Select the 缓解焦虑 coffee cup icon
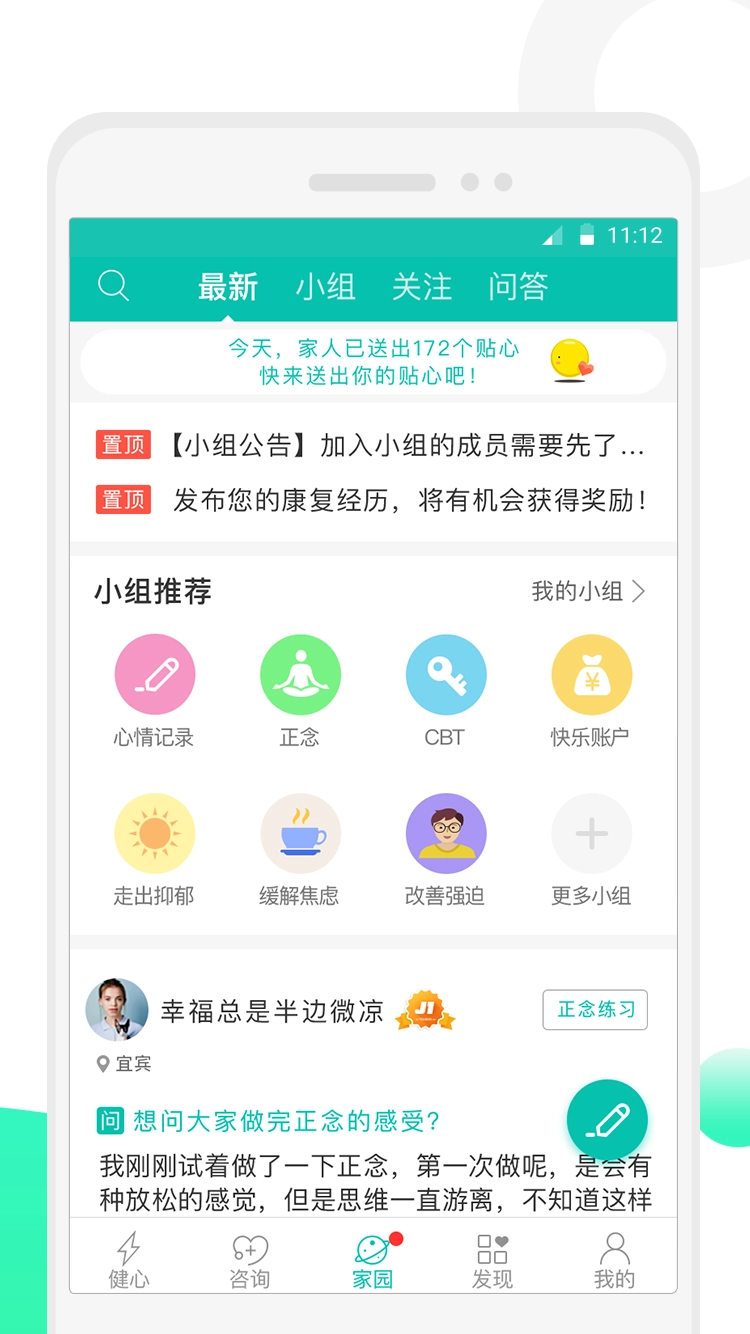The width and height of the screenshot is (750, 1334). [300, 832]
